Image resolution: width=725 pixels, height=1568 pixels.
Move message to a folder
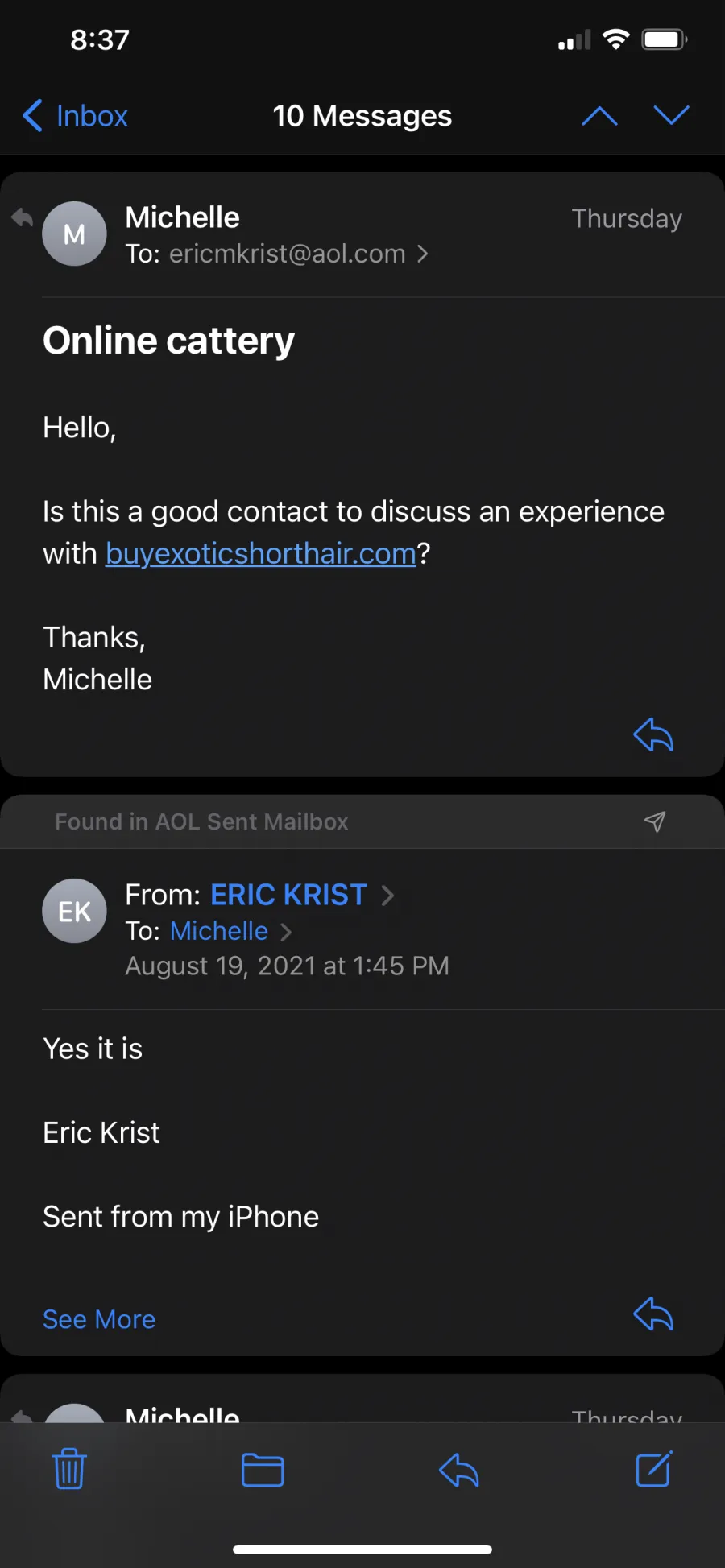263,1470
